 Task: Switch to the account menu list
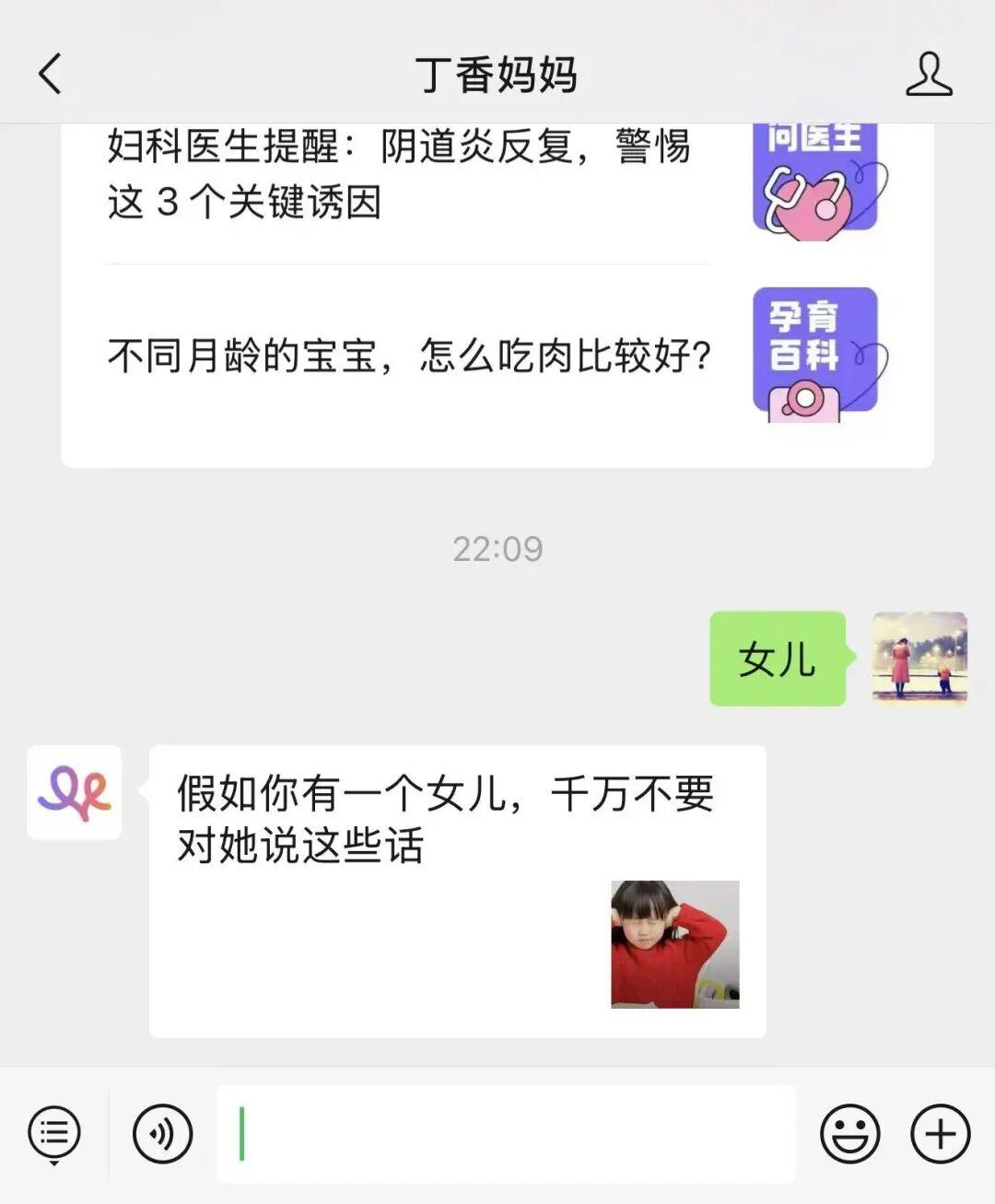(54, 1133)
